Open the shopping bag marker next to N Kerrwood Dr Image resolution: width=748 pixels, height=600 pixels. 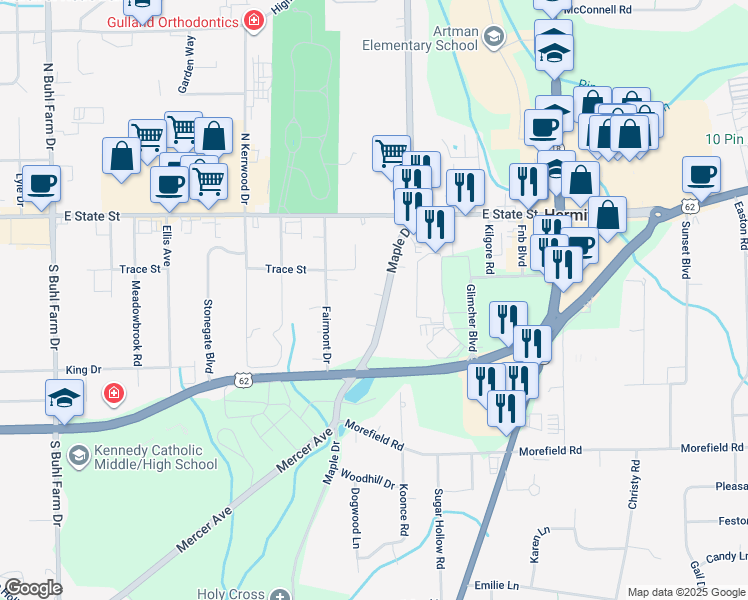point(213,139)
